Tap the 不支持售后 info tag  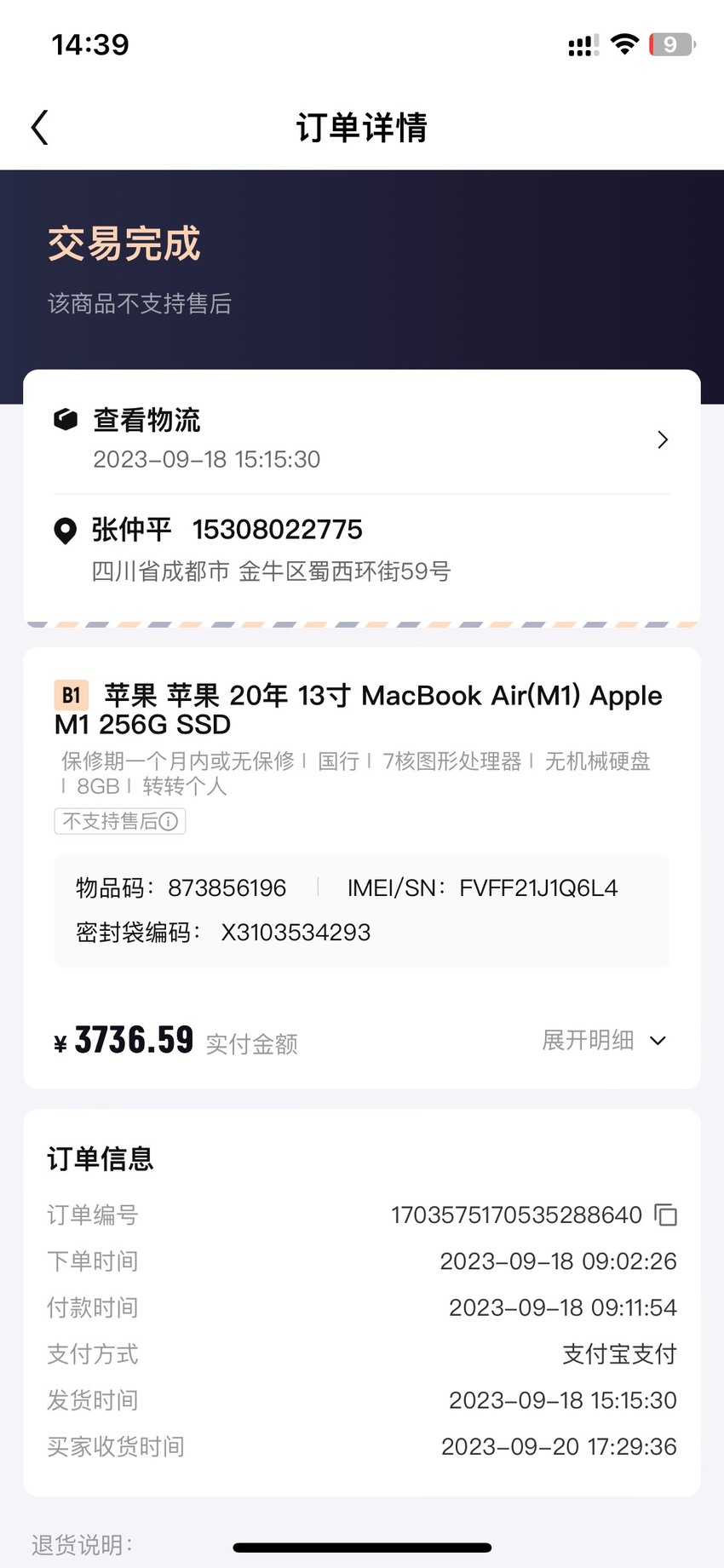(120, 821)
